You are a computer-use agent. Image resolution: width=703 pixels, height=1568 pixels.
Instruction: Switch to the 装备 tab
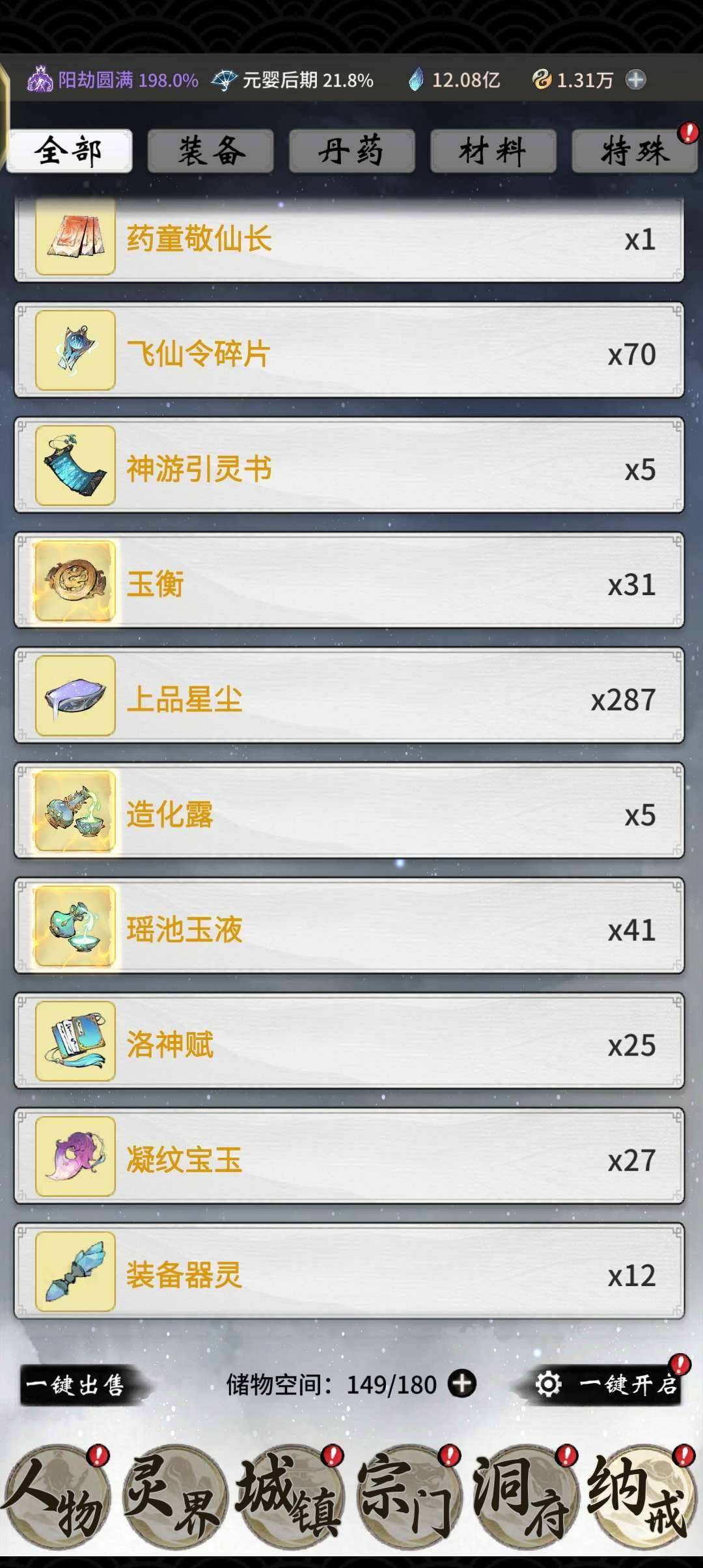(x=210, y=151)
